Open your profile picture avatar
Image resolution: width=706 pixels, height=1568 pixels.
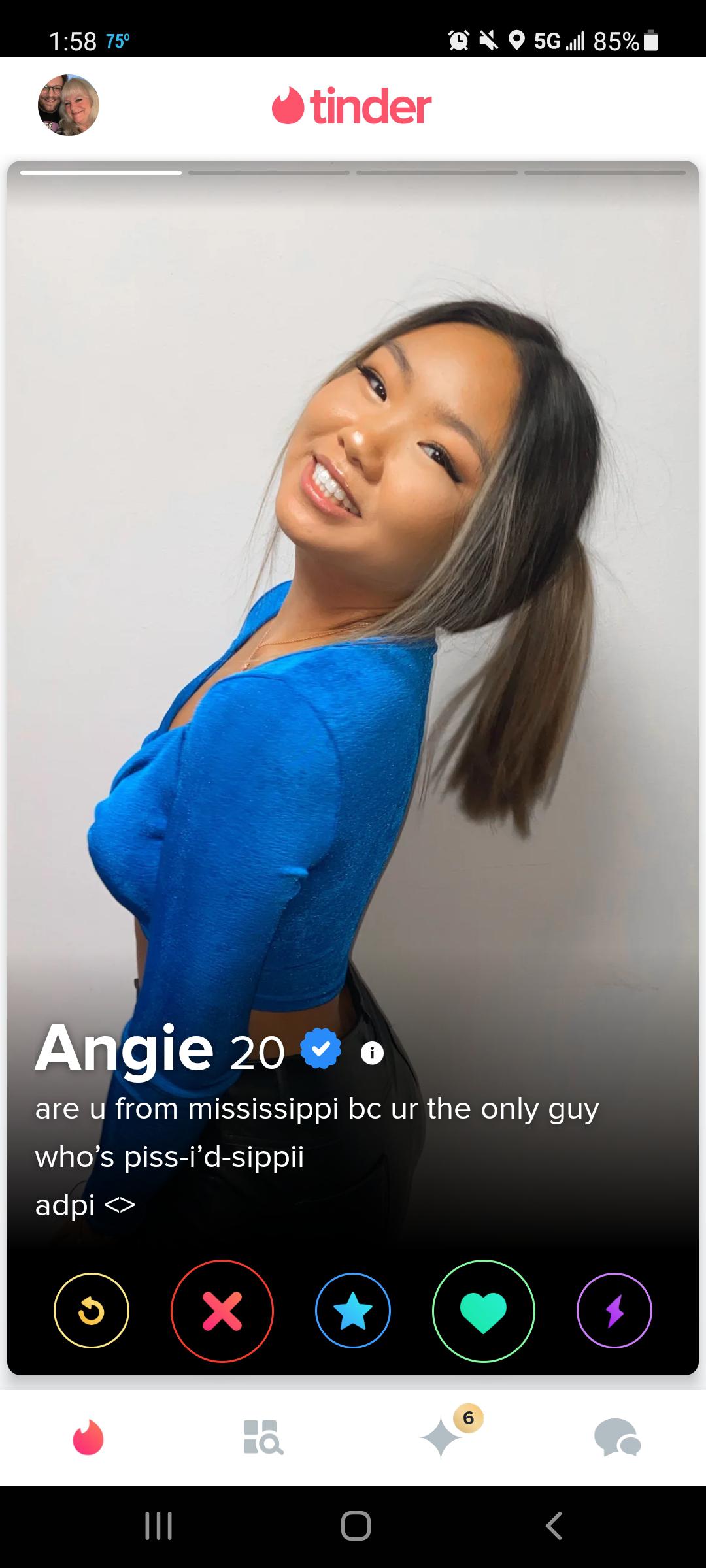click(x=69, y=105)
